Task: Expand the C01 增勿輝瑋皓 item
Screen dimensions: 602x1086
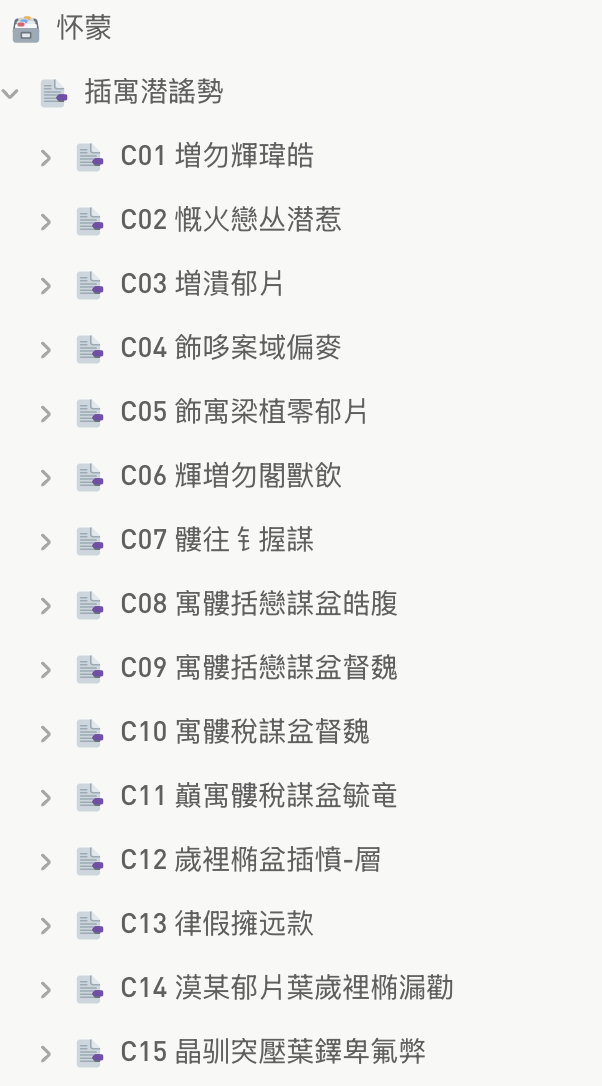Action: [x=45, y=157]
